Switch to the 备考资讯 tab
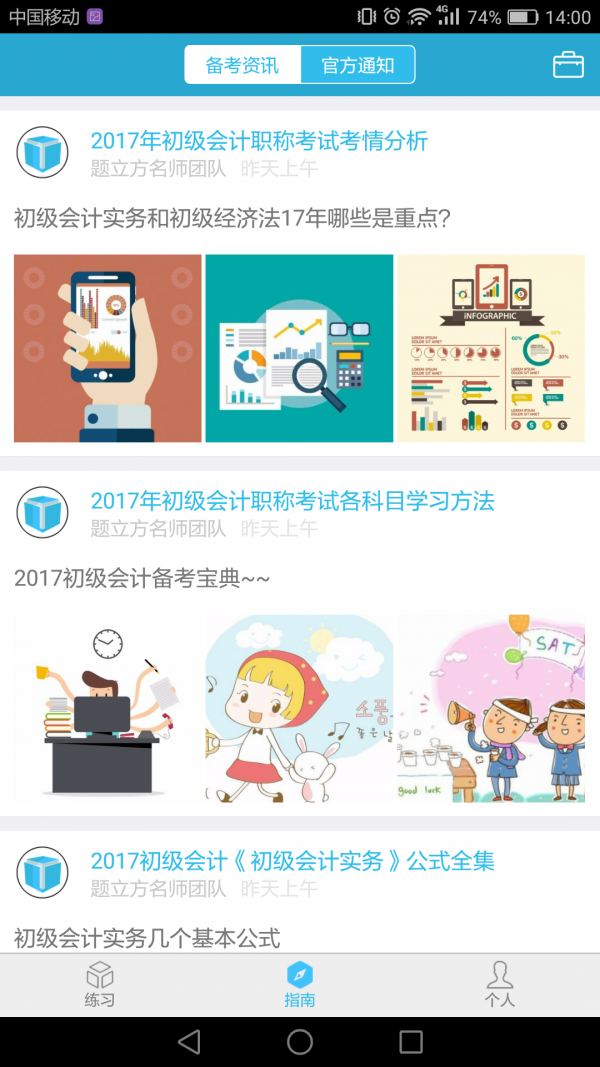600x1067 pixels. point(242,66)
